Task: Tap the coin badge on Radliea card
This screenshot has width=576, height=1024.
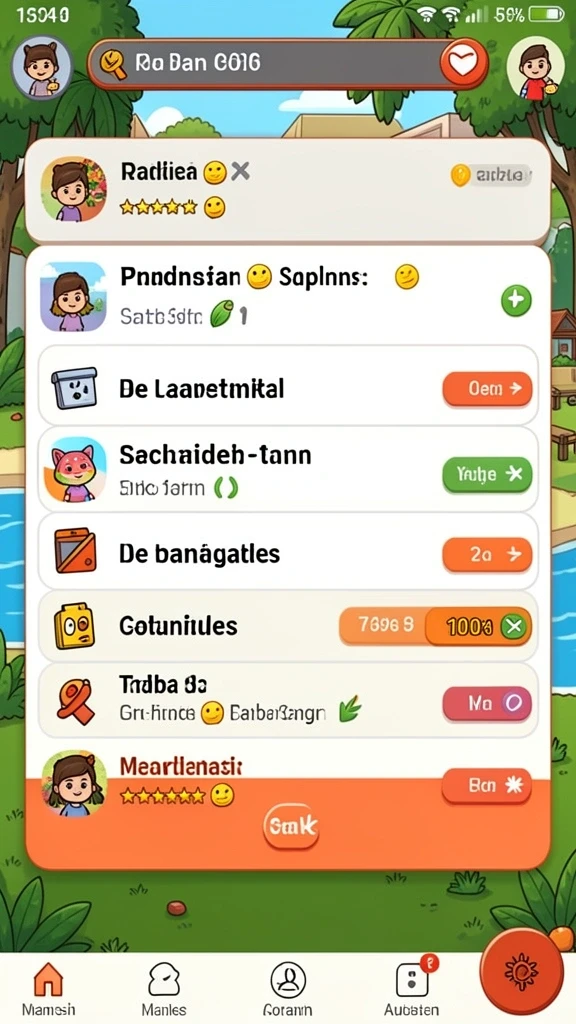Action: tap(491, 175)
